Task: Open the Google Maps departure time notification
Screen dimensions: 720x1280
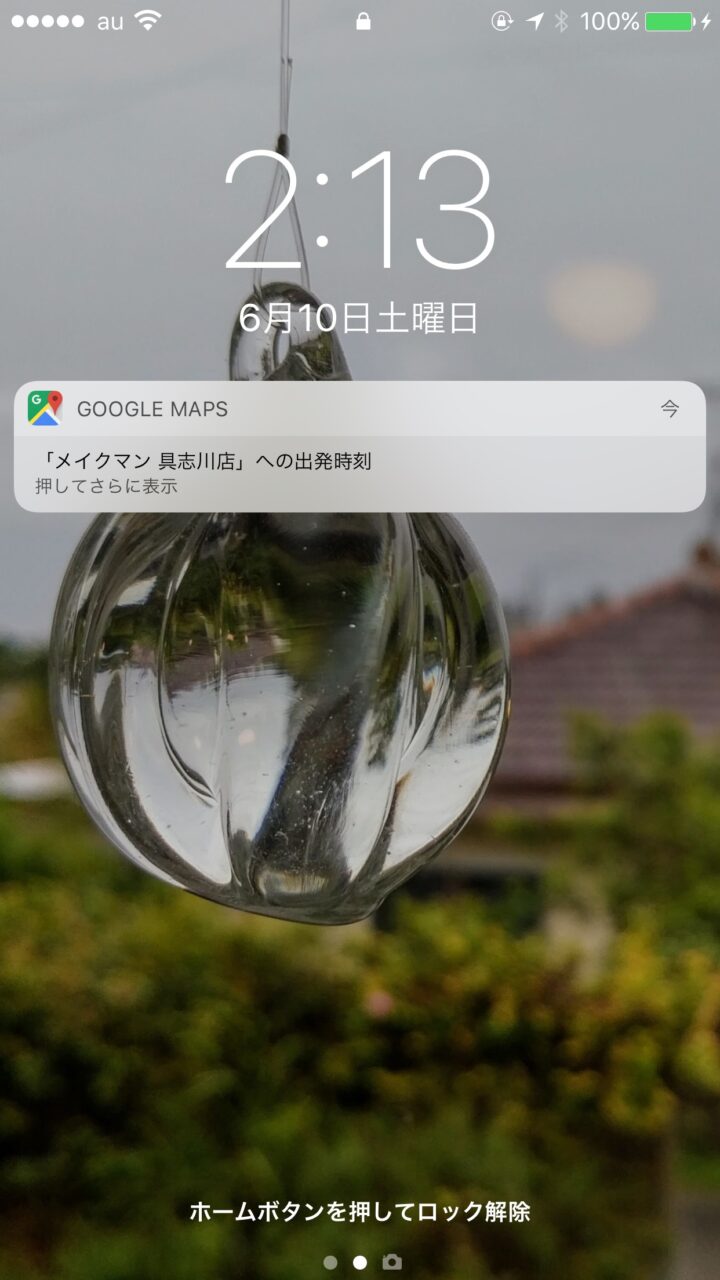Action: pyautogui.click(x=360, y=462)
